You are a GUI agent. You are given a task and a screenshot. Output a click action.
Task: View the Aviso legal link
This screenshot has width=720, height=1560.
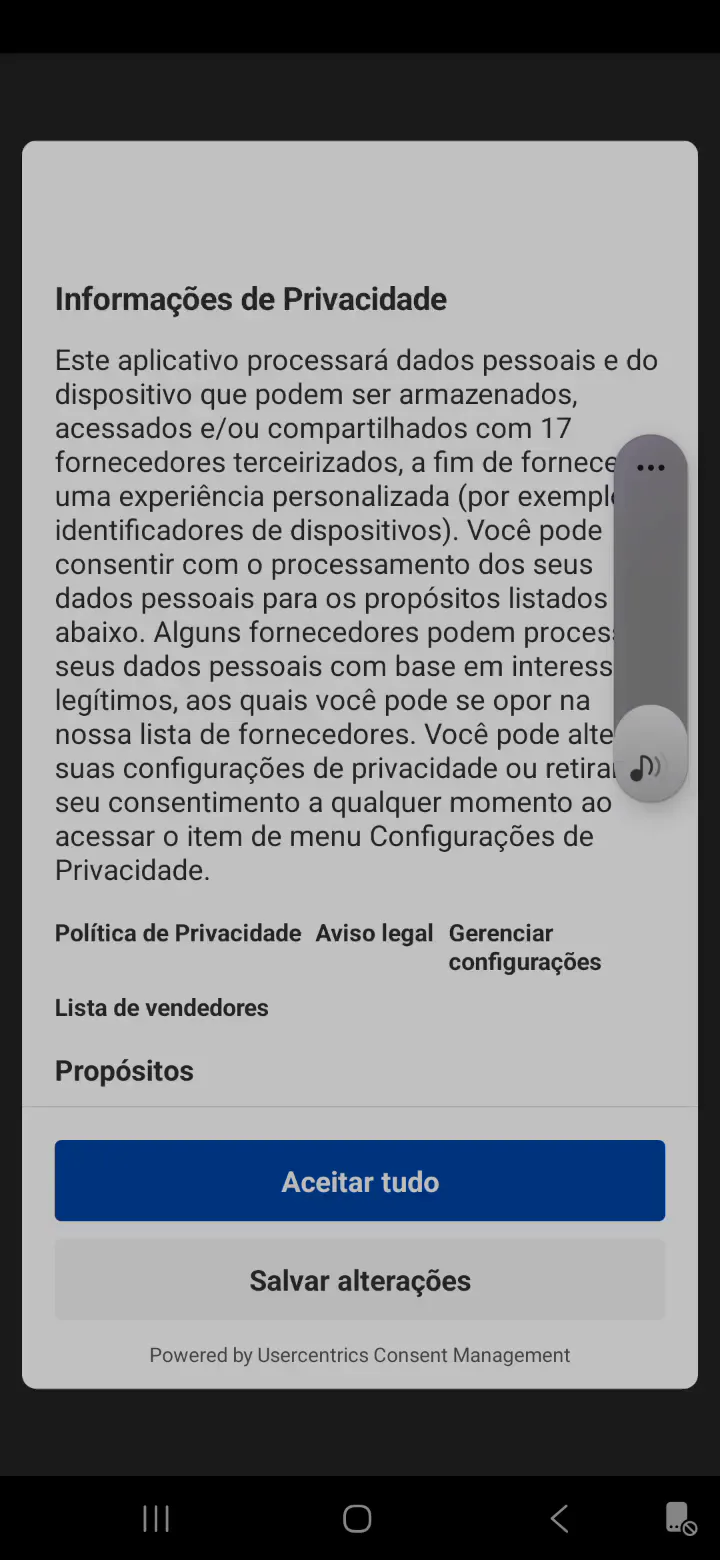(x=375, y=933)
